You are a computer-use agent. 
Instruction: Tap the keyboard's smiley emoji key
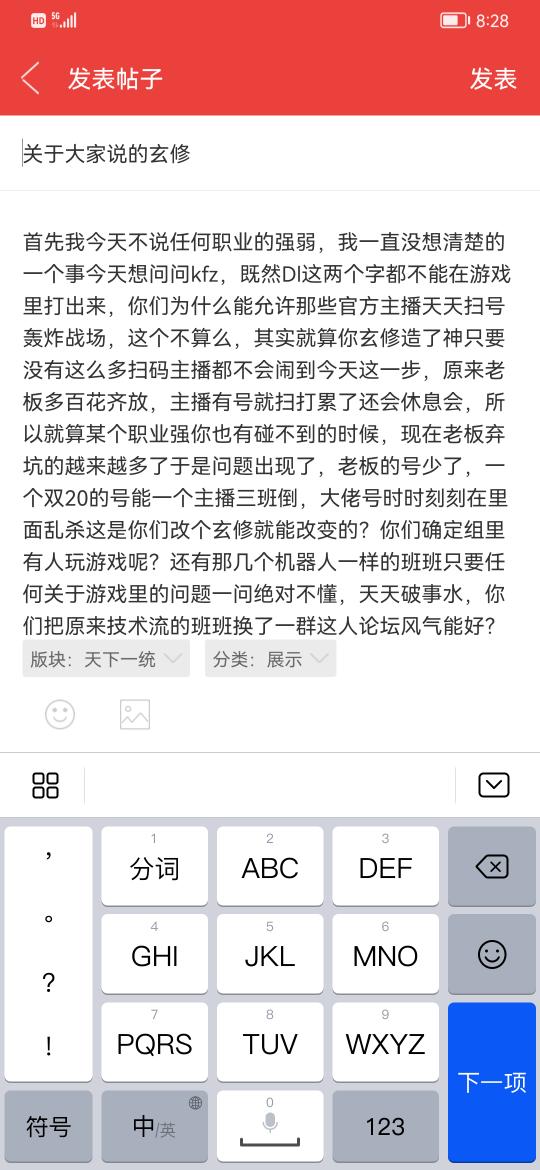click(x=492, y=954)
